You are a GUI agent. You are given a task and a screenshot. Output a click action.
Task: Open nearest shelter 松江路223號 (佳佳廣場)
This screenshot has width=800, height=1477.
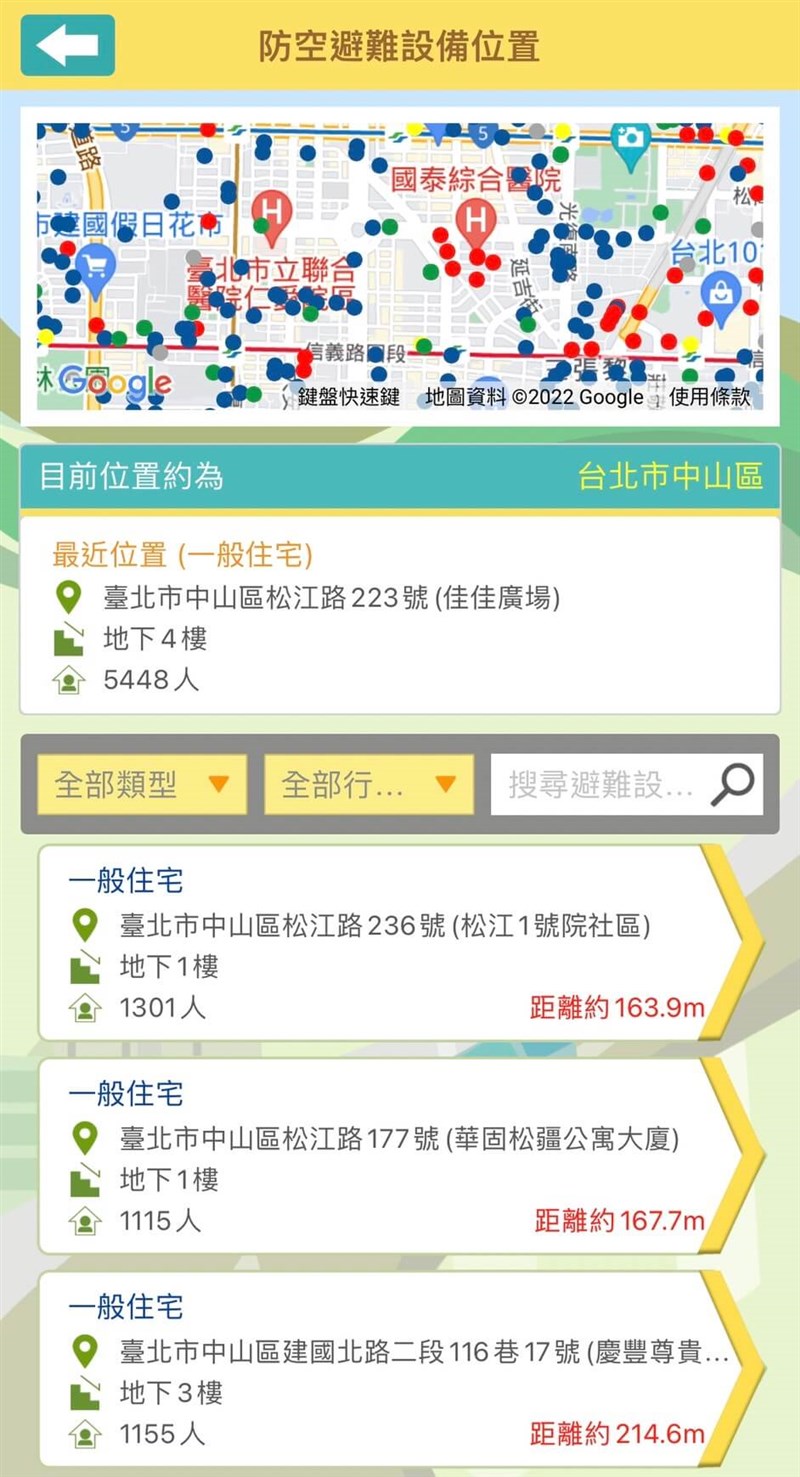tap(399, 616)
